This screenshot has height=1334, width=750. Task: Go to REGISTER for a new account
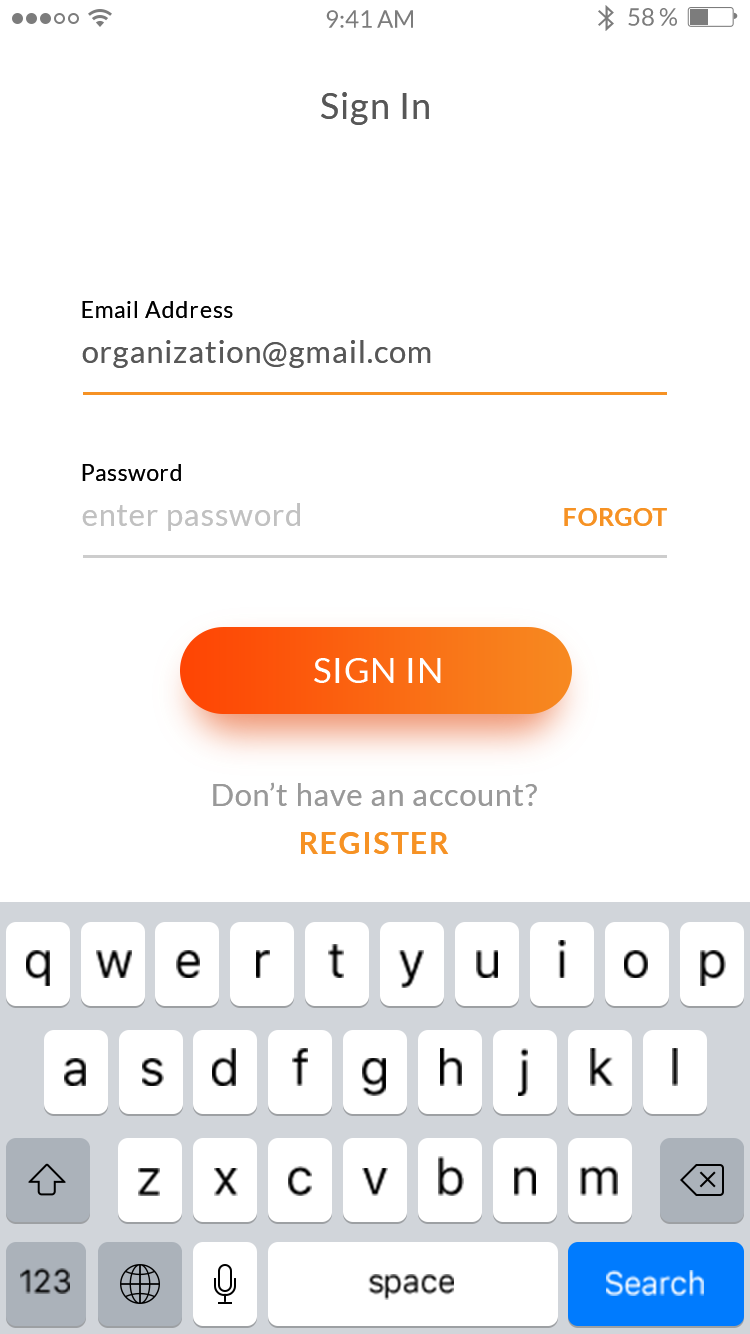click(x=374, y=843)
